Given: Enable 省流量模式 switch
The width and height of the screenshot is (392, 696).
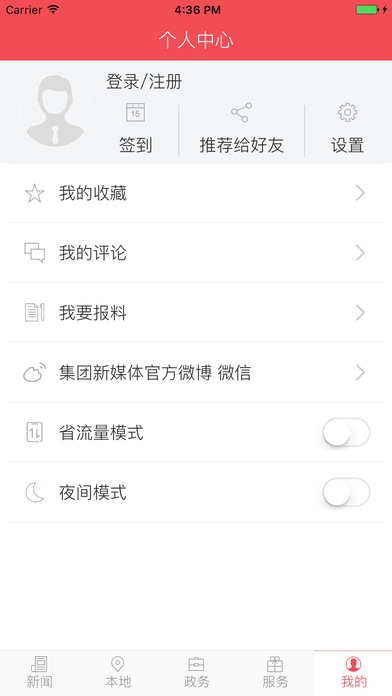Looking at the screenshot, I should pyautogui.click(x=346, y=432).
